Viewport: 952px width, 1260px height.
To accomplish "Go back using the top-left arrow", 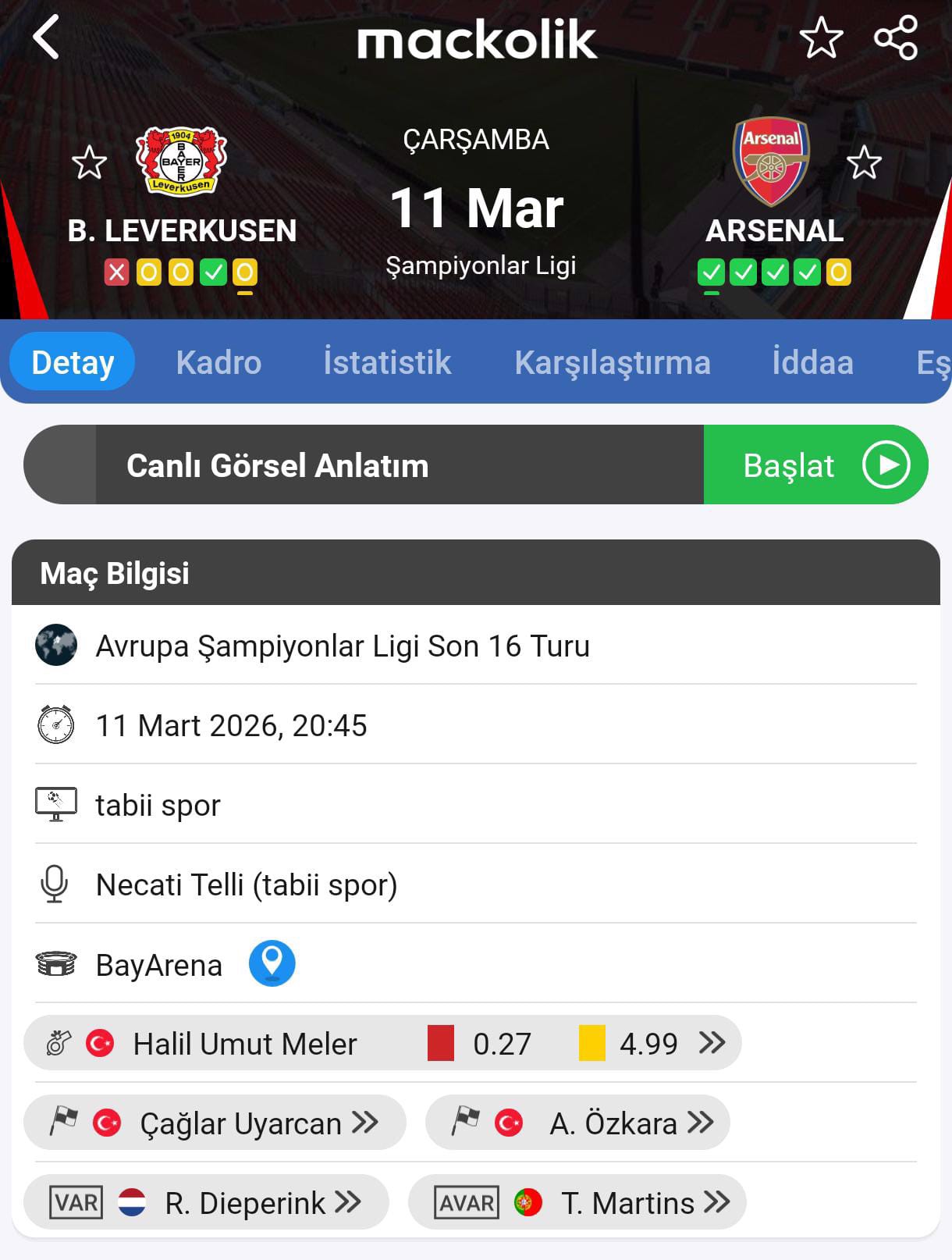I will [x=46, y=37].
